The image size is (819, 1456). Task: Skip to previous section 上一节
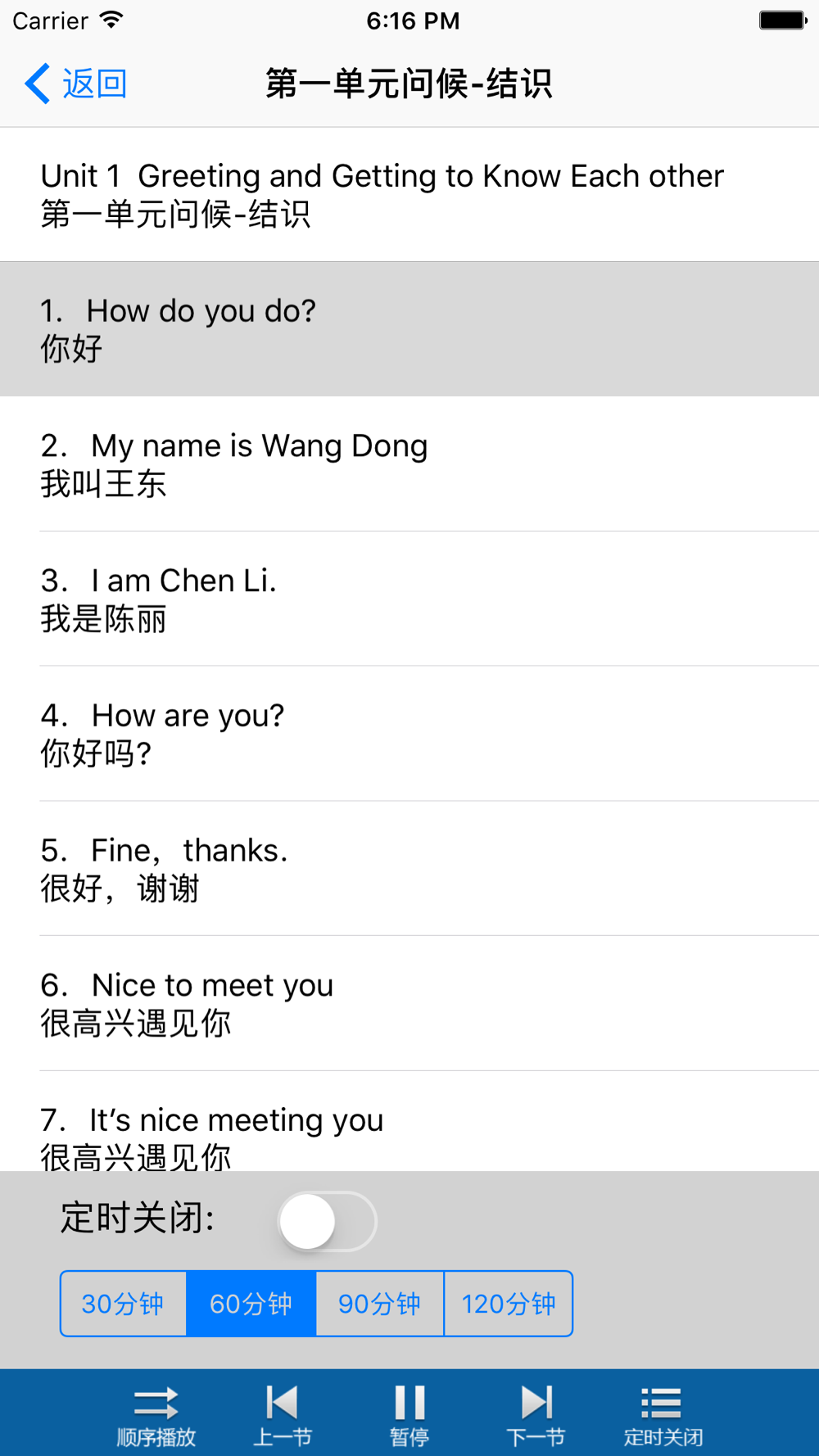283,1415
